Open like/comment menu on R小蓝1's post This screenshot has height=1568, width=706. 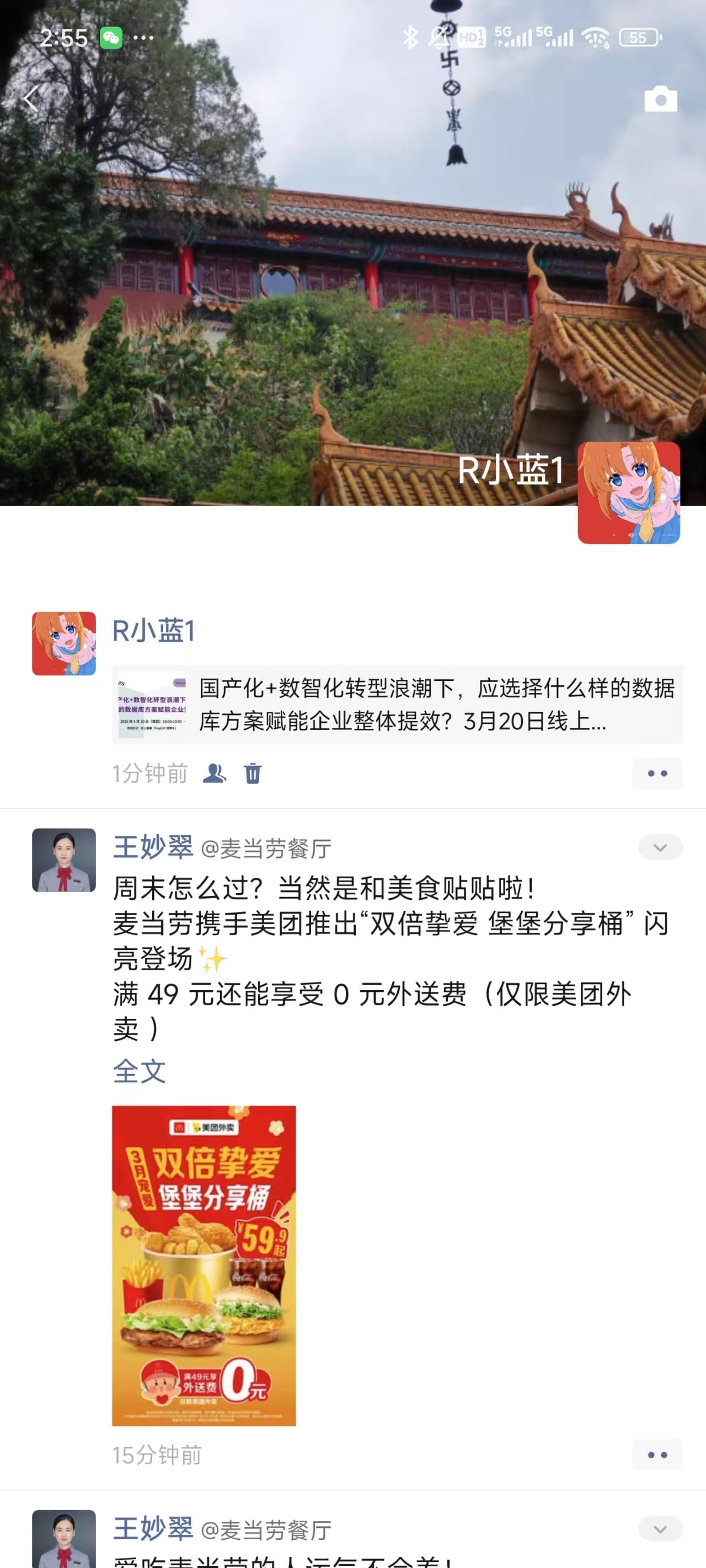tap(657, 773)
